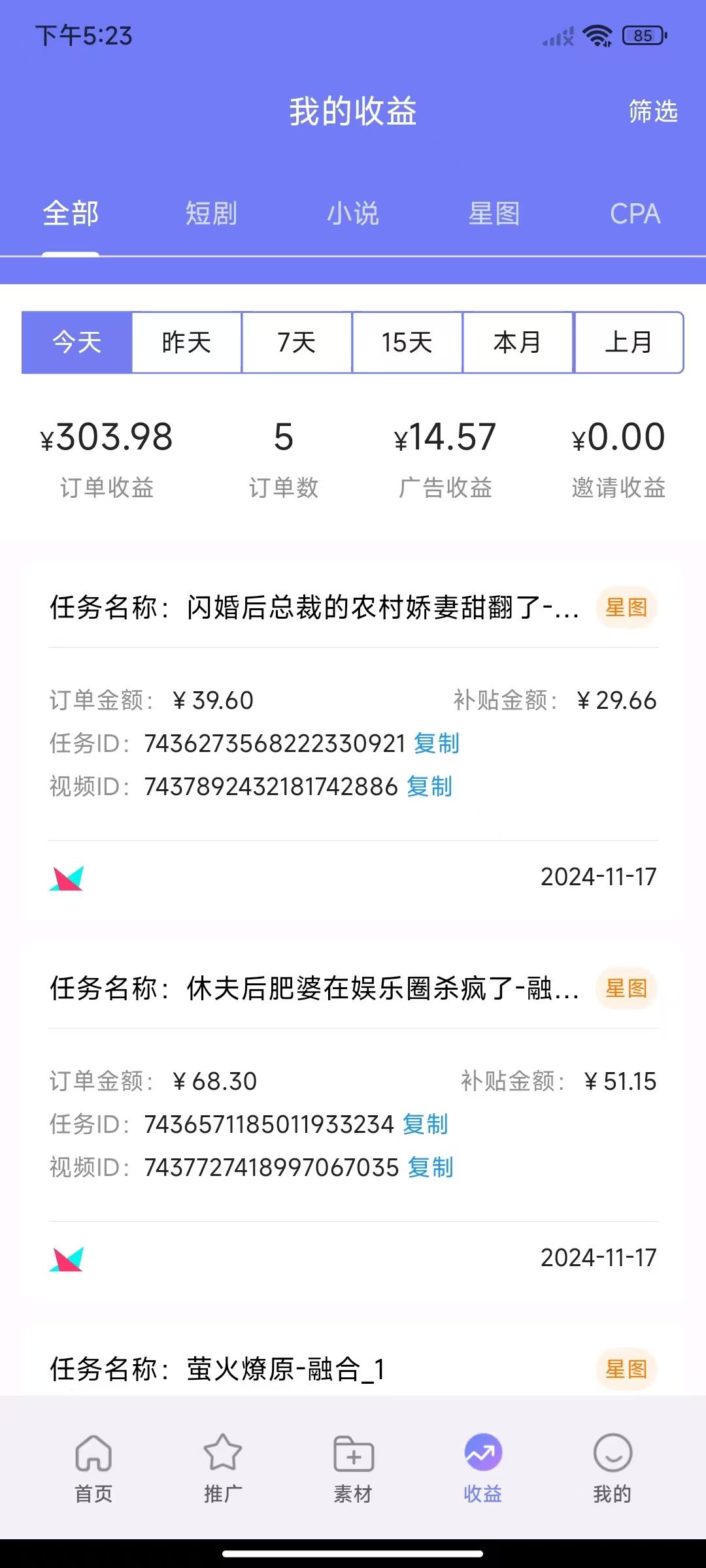Screen dimensions: 706x1568
Task: Select the 全部 tab
Action: (71, 214)
